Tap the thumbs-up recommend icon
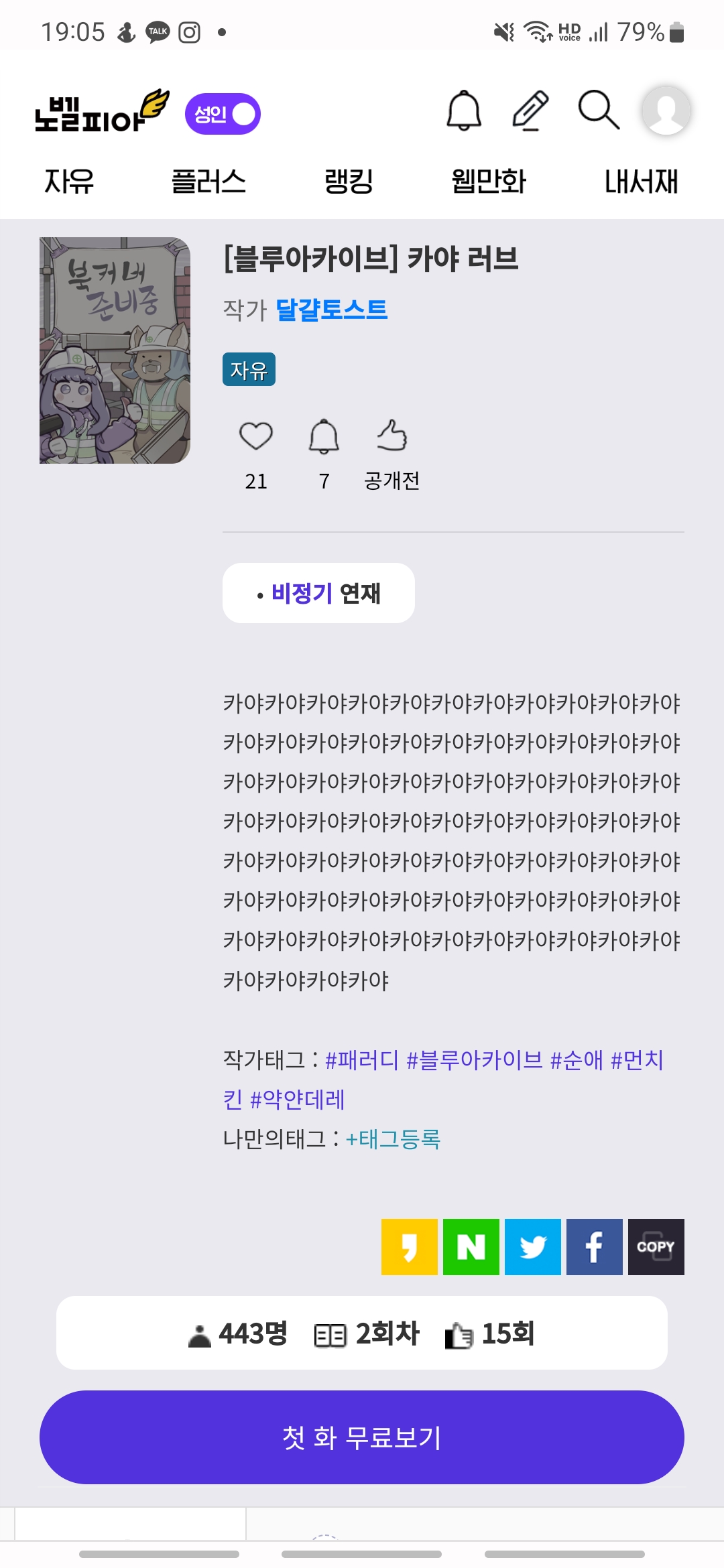 coord(392,436)
